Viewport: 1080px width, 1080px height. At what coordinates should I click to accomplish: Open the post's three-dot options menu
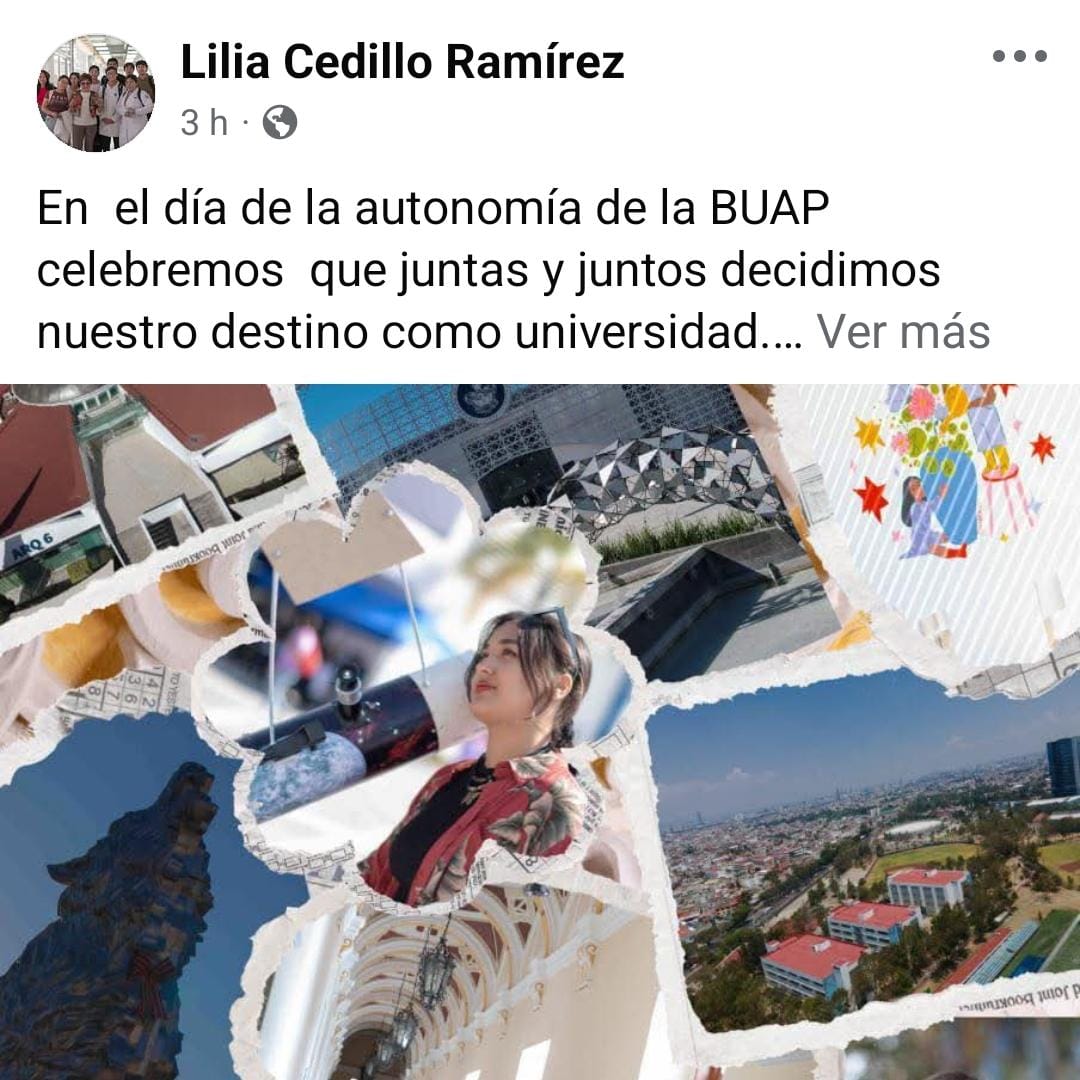point(1019,57)
